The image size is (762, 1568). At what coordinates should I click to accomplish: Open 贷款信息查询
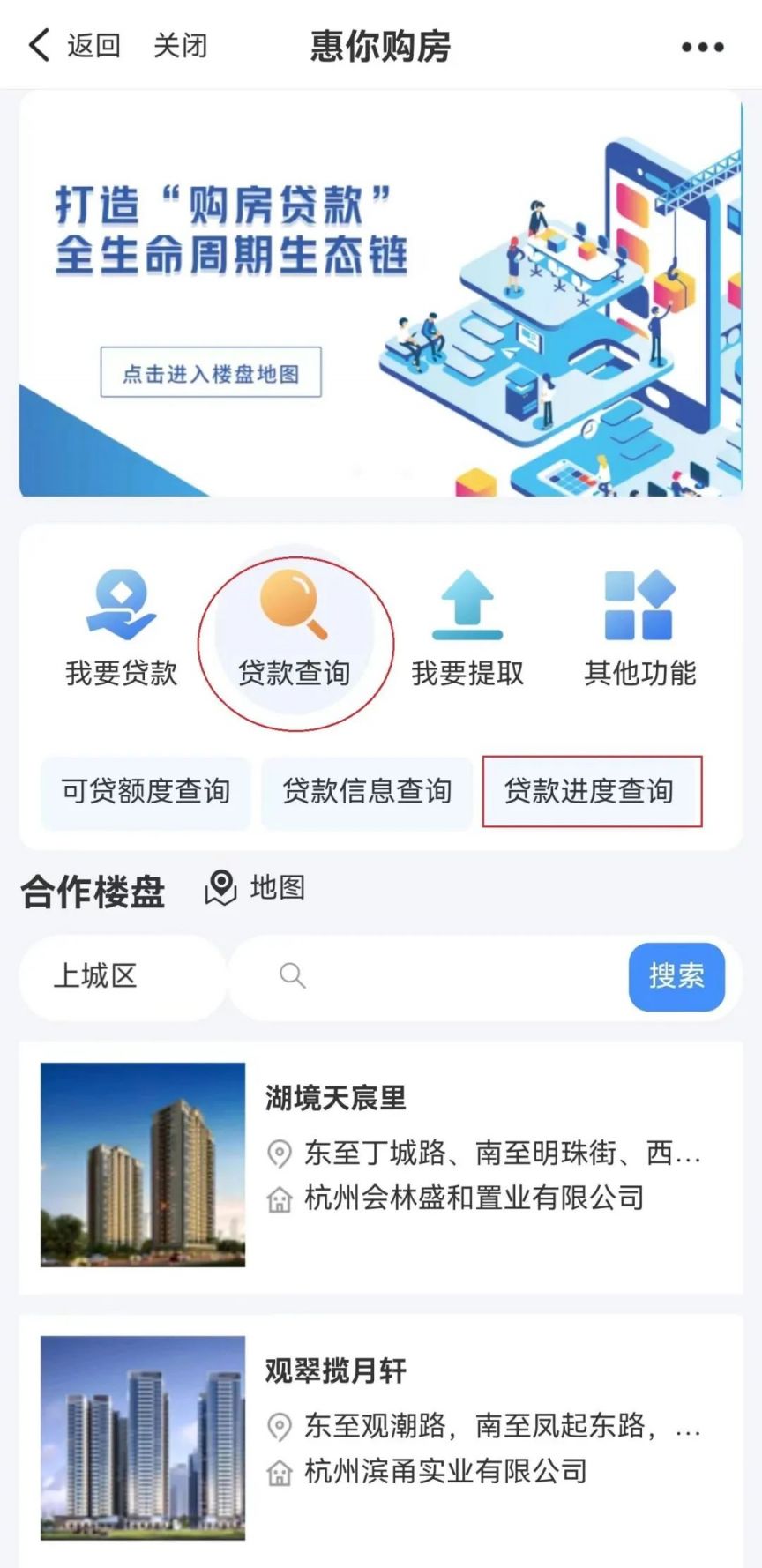tap(368, 792)
